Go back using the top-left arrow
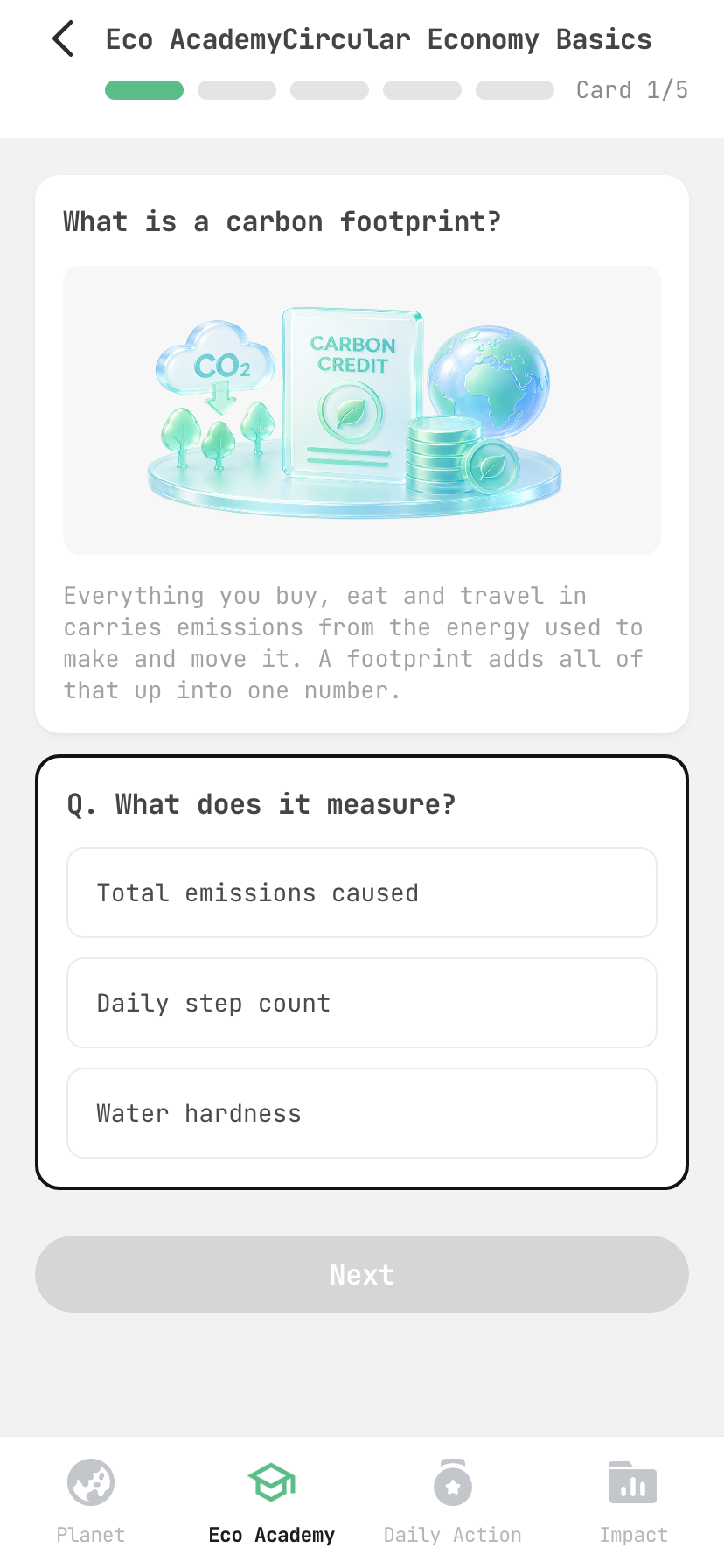Screen dimensions: 724x1568 pyautogui.click(x=63, y=39)
